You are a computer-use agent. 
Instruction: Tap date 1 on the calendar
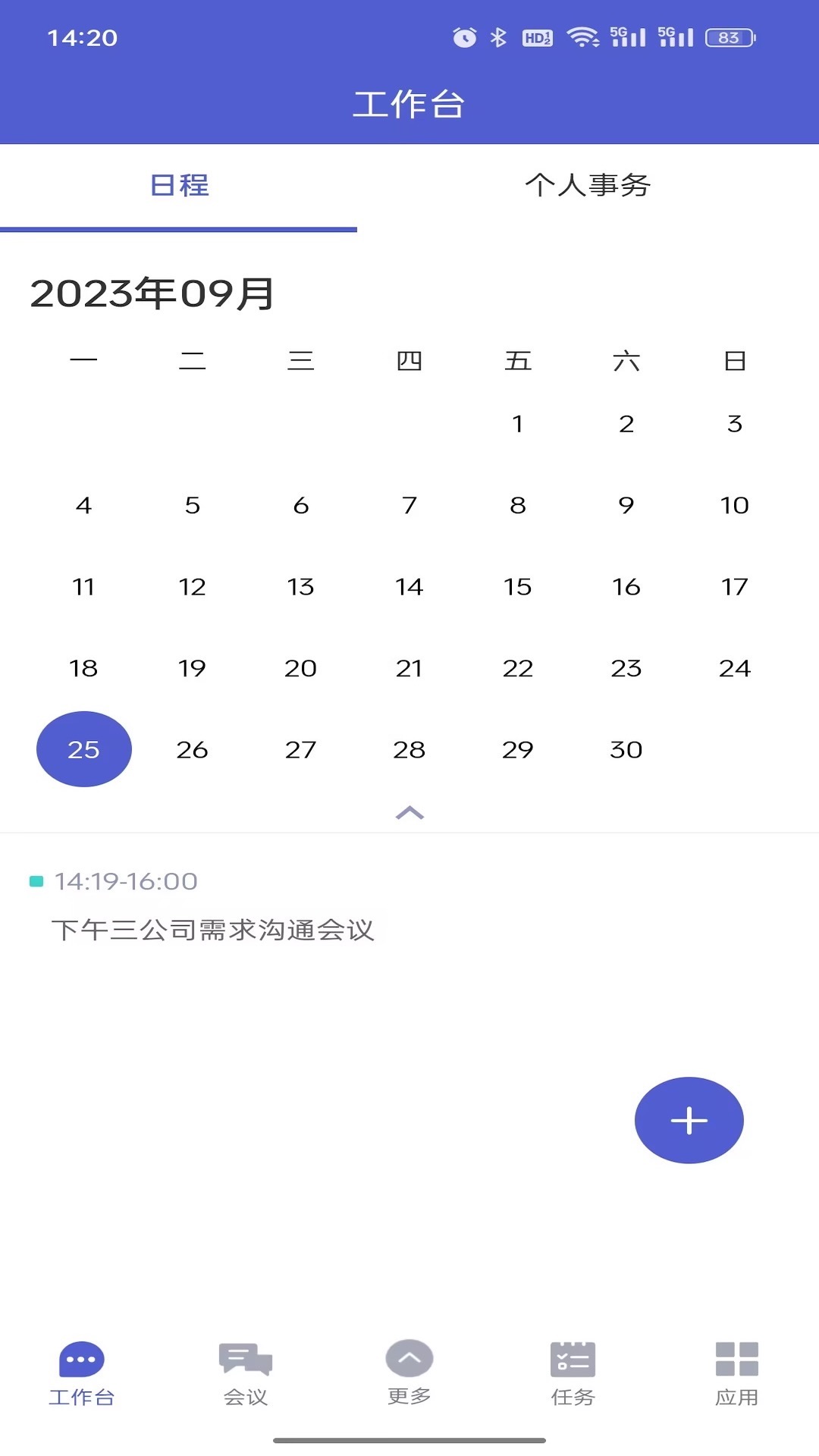[517, 423]
